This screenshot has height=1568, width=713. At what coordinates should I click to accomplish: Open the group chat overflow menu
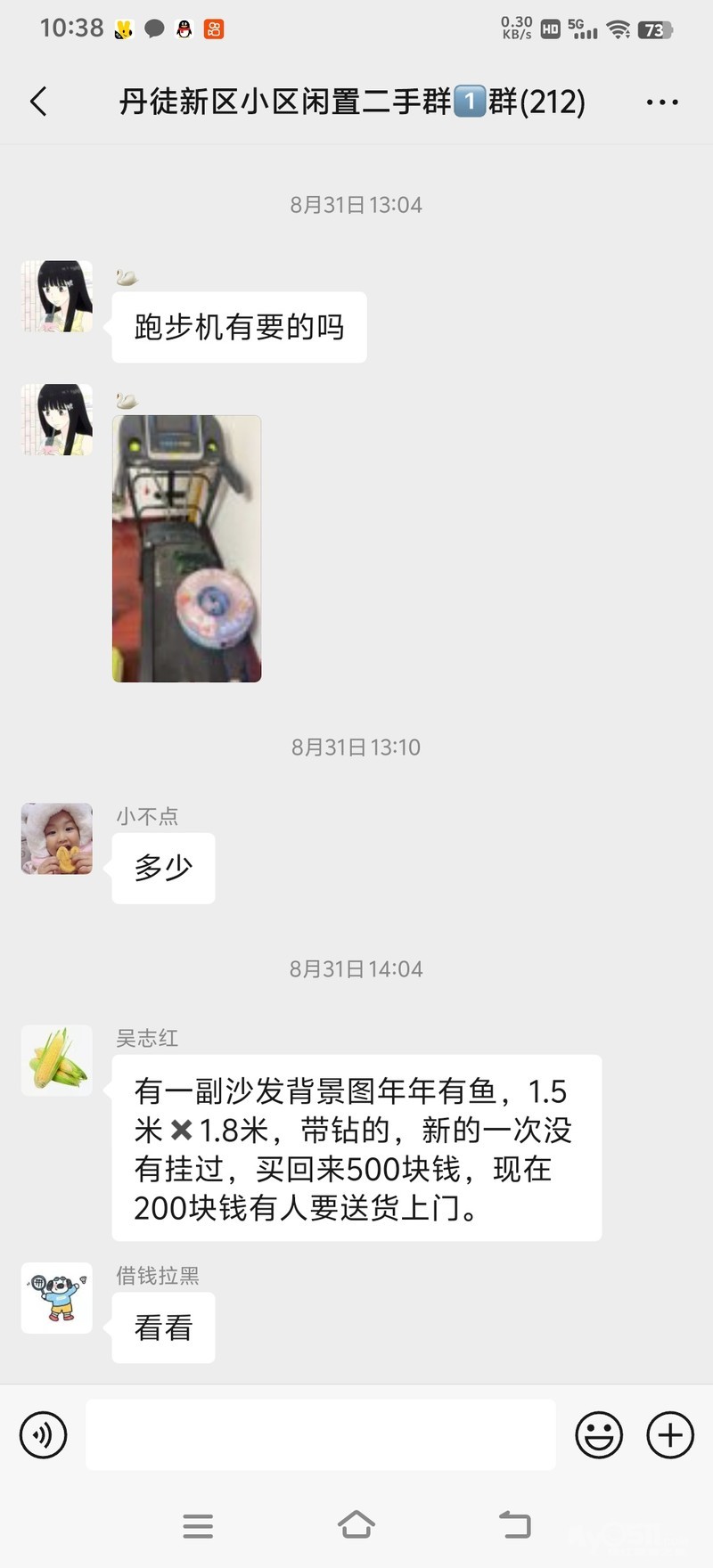point(661,102)
